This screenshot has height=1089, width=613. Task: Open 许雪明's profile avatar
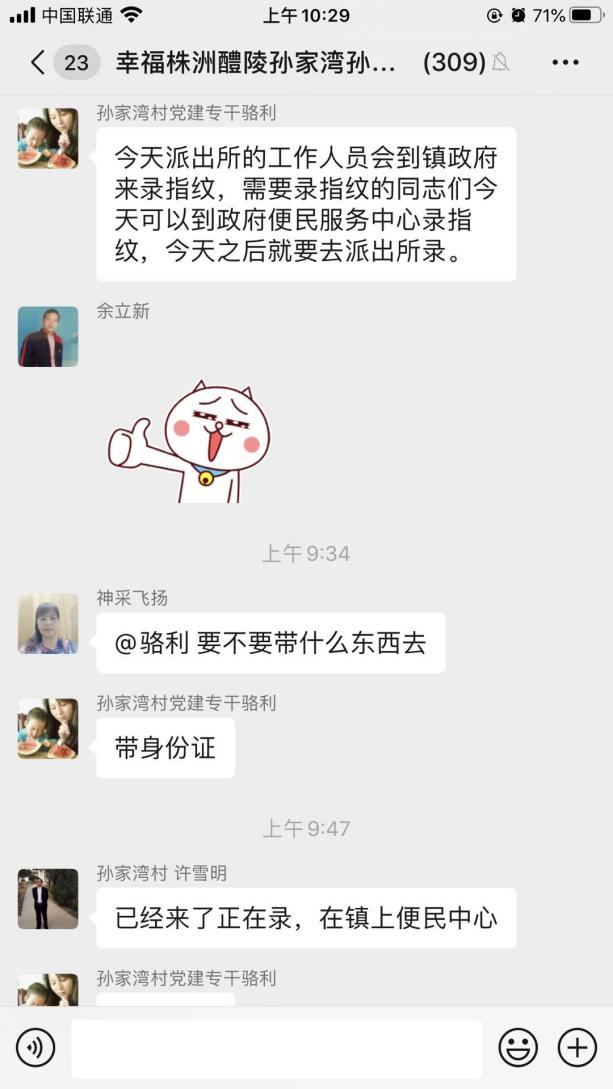coord(48,898)
